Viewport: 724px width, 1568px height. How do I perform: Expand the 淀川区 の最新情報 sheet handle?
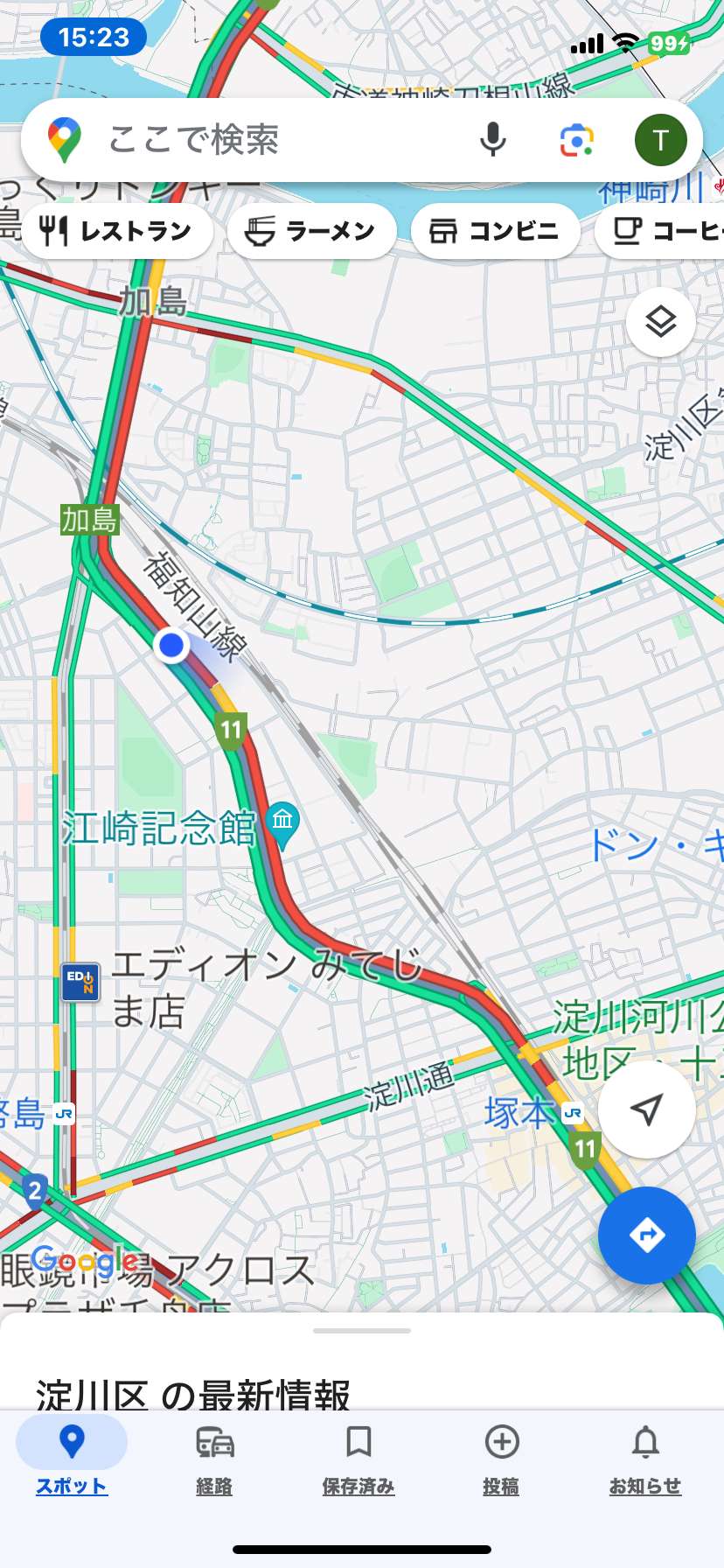(362, 1331)
